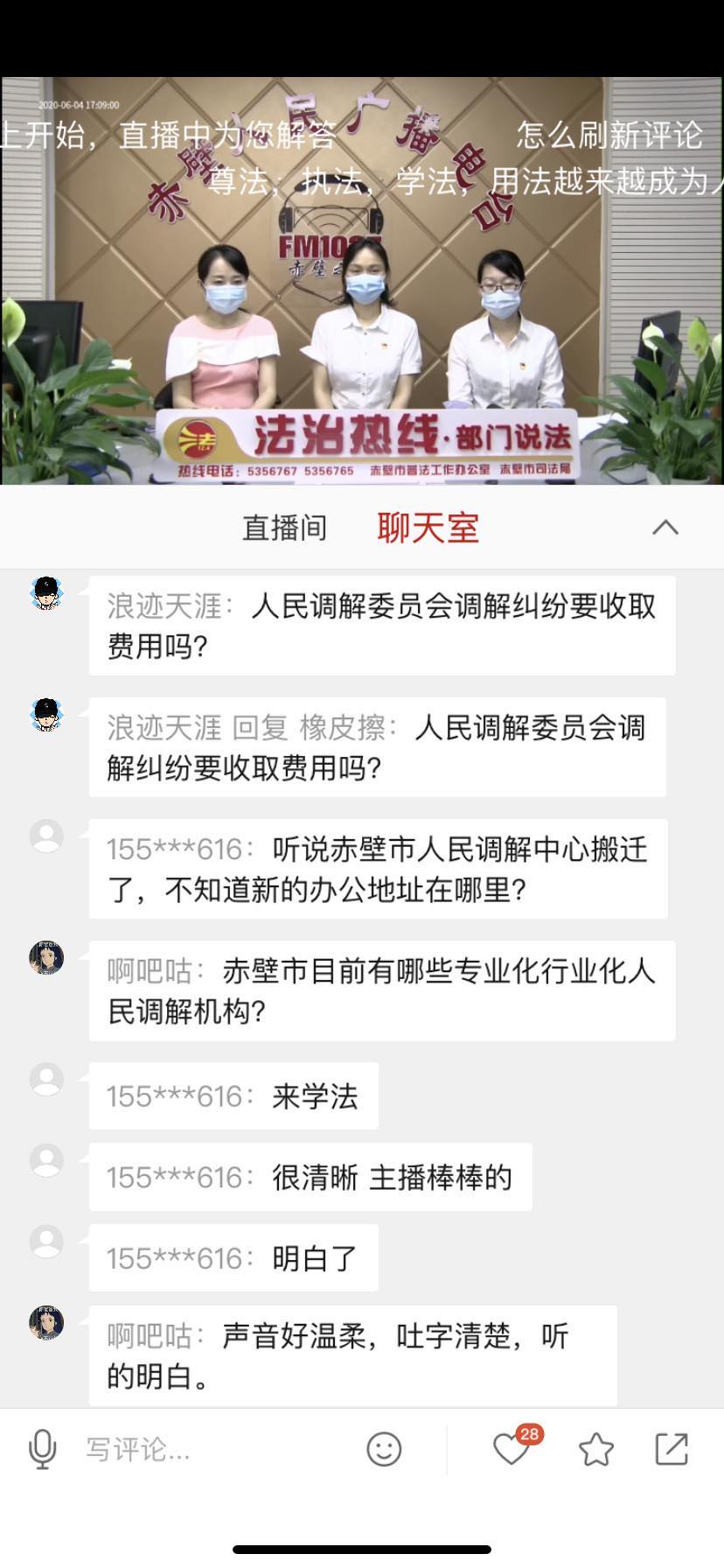The height and width of the screenshot is (1568, 724).
Task: Collapse the chat panel with the up chevron
Action: pos(665,527)
